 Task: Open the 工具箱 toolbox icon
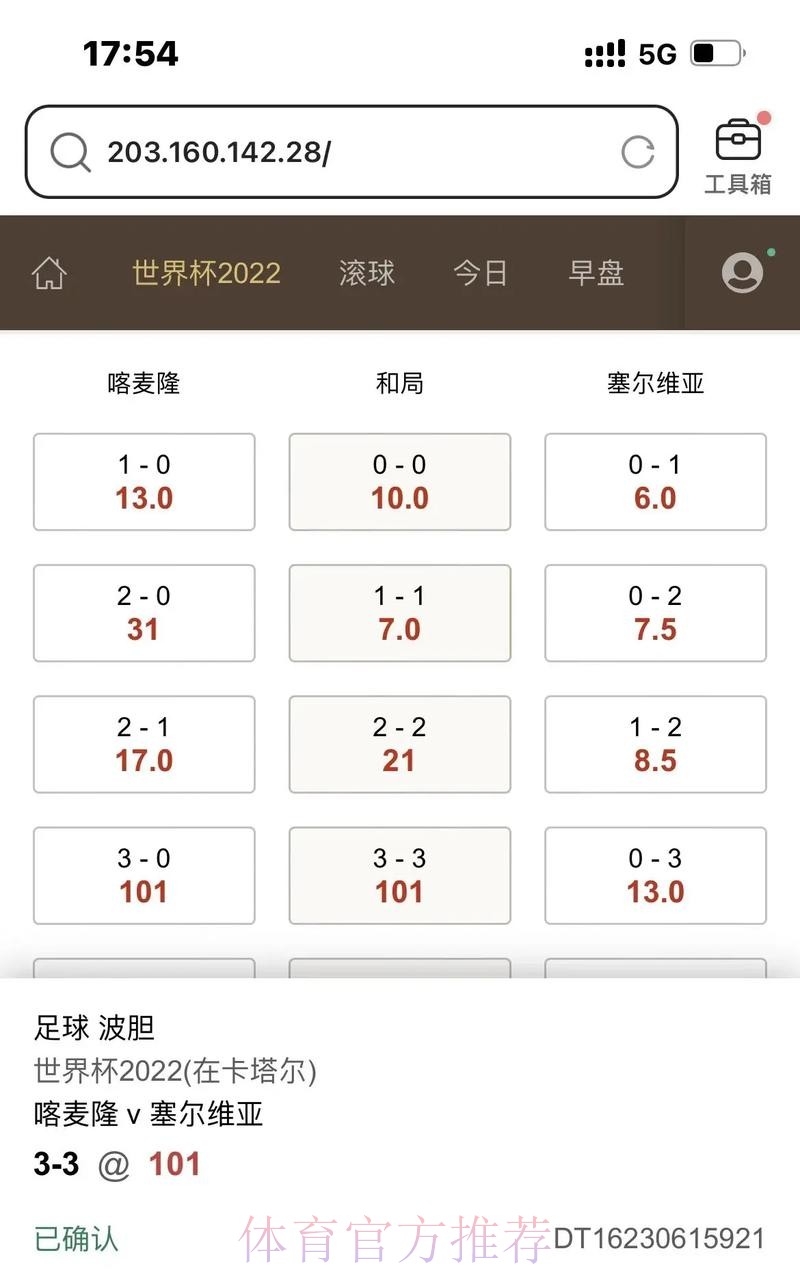tap(738, 149)
